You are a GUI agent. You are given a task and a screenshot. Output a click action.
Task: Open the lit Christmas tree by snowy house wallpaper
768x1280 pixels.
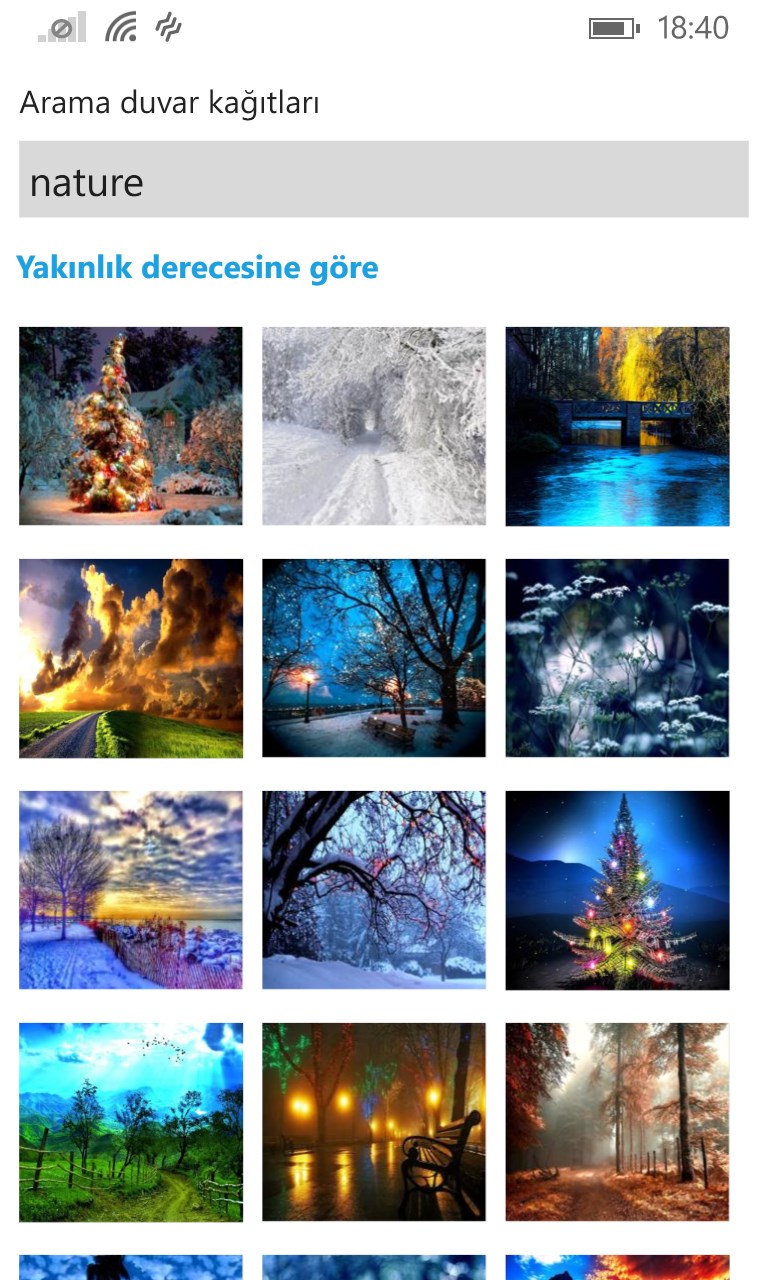click(131, 426)
